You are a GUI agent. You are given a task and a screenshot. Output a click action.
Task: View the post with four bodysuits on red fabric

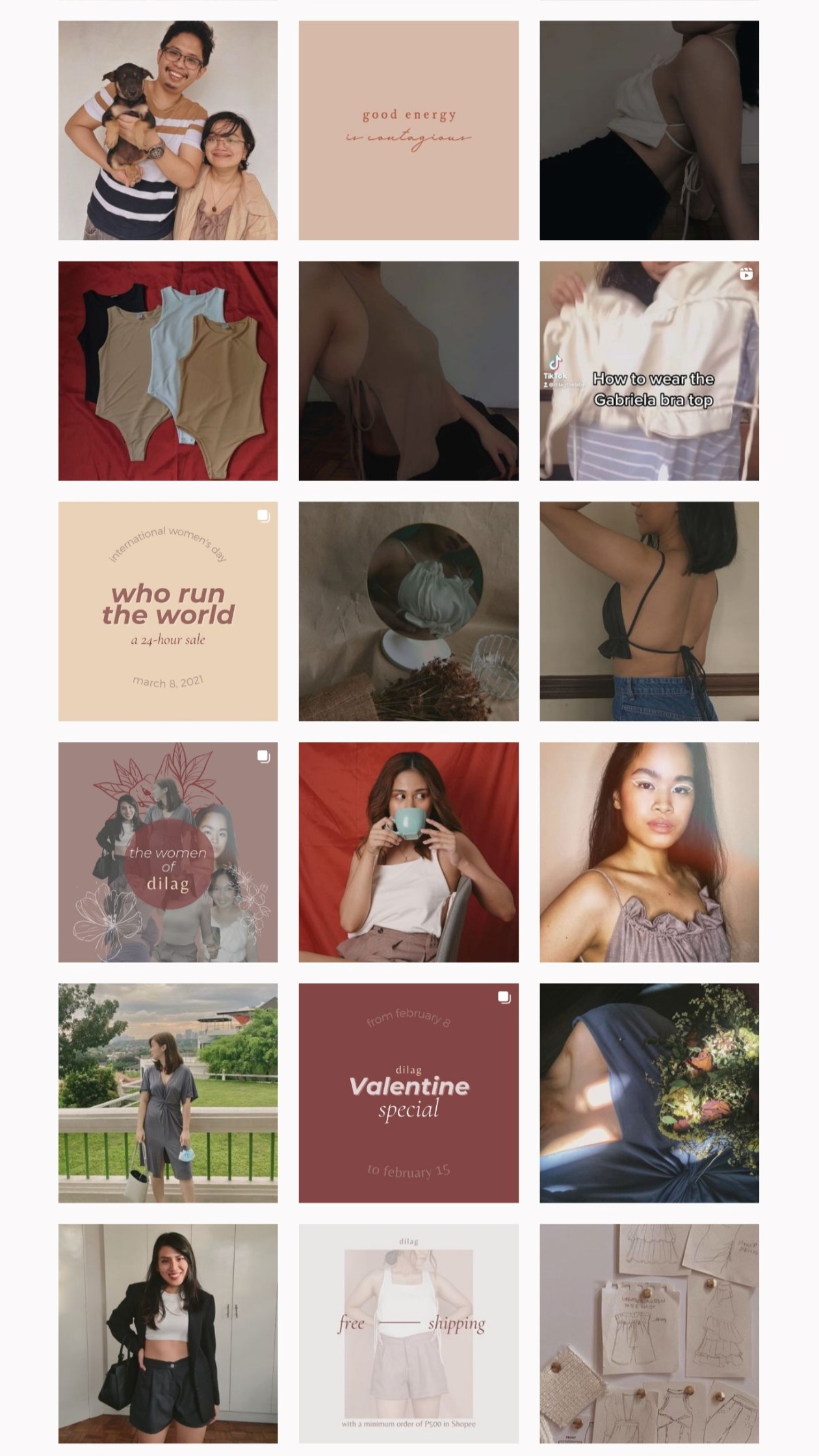click(168, 371)
